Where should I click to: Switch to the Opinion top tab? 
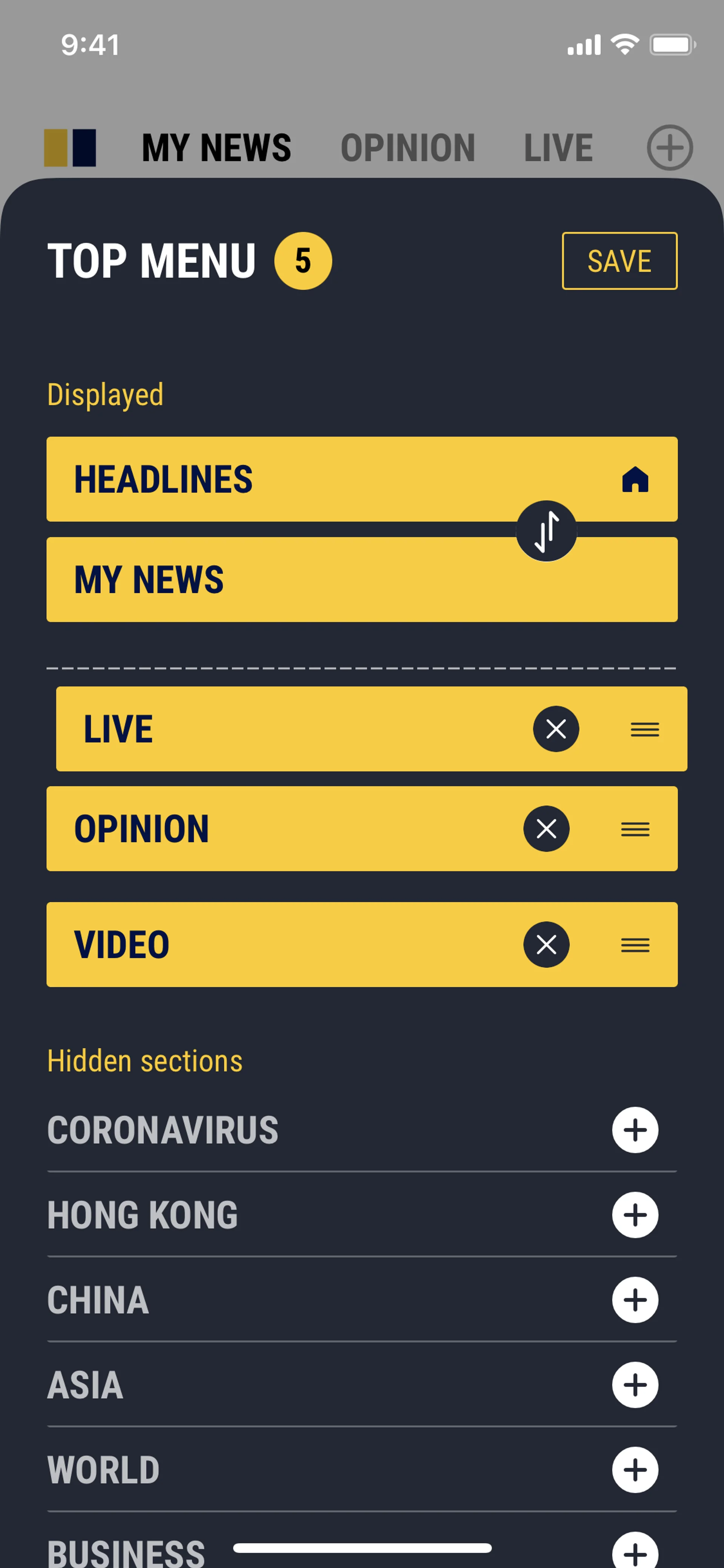tap(408, 148)
